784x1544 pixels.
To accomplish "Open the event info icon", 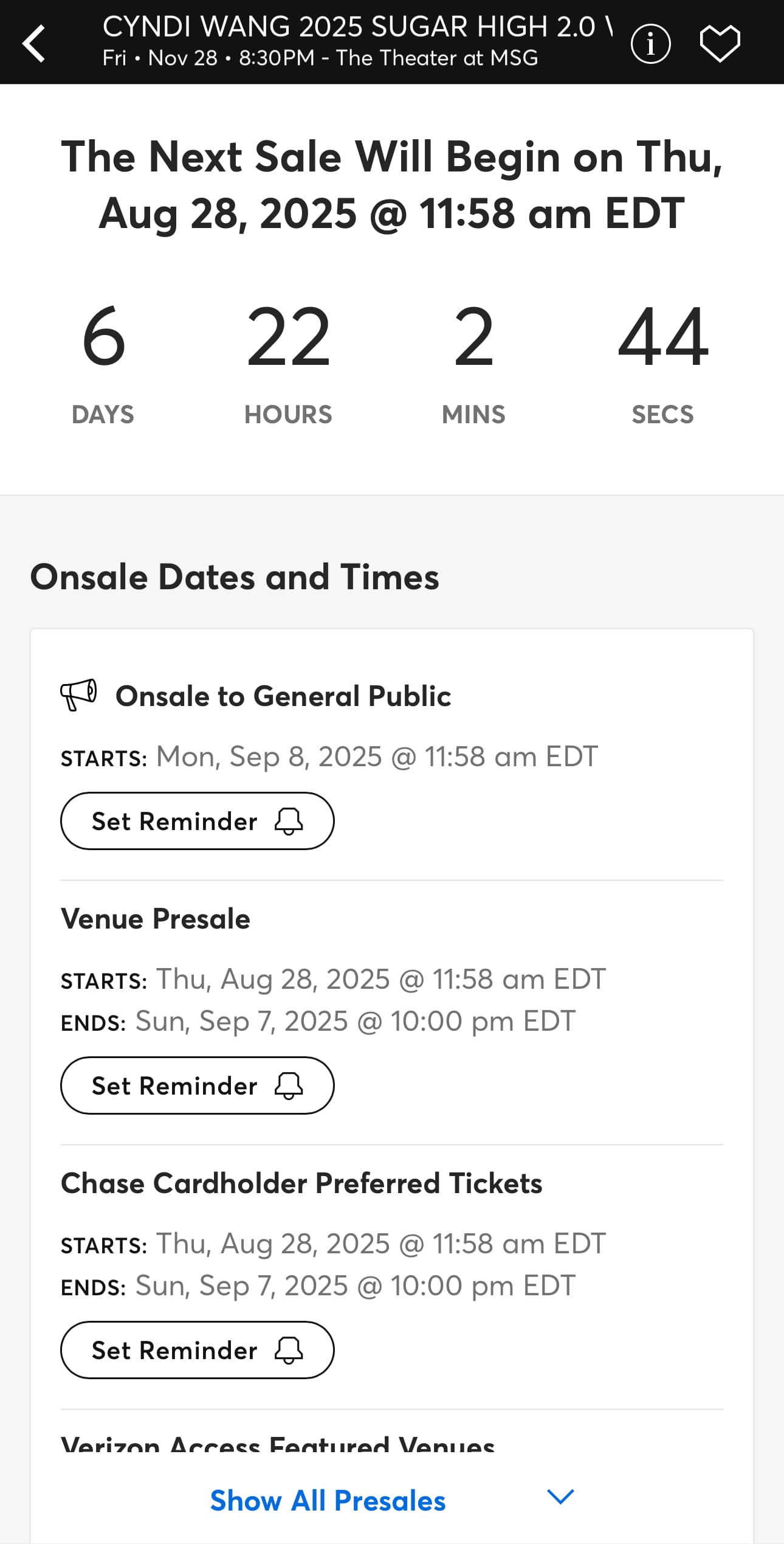I will 650,44.
